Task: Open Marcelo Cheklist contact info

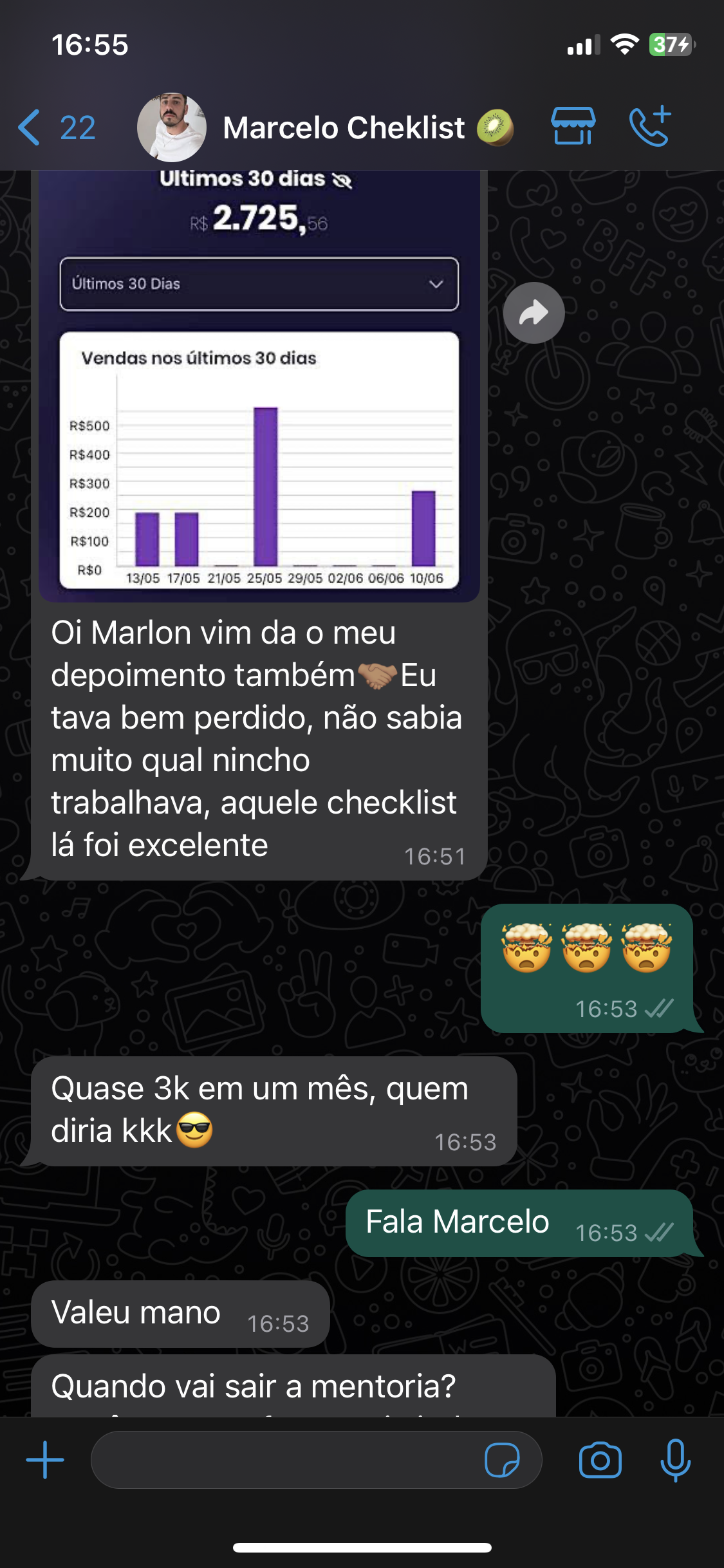Action: pyautogui.click(x=343, y=127)
